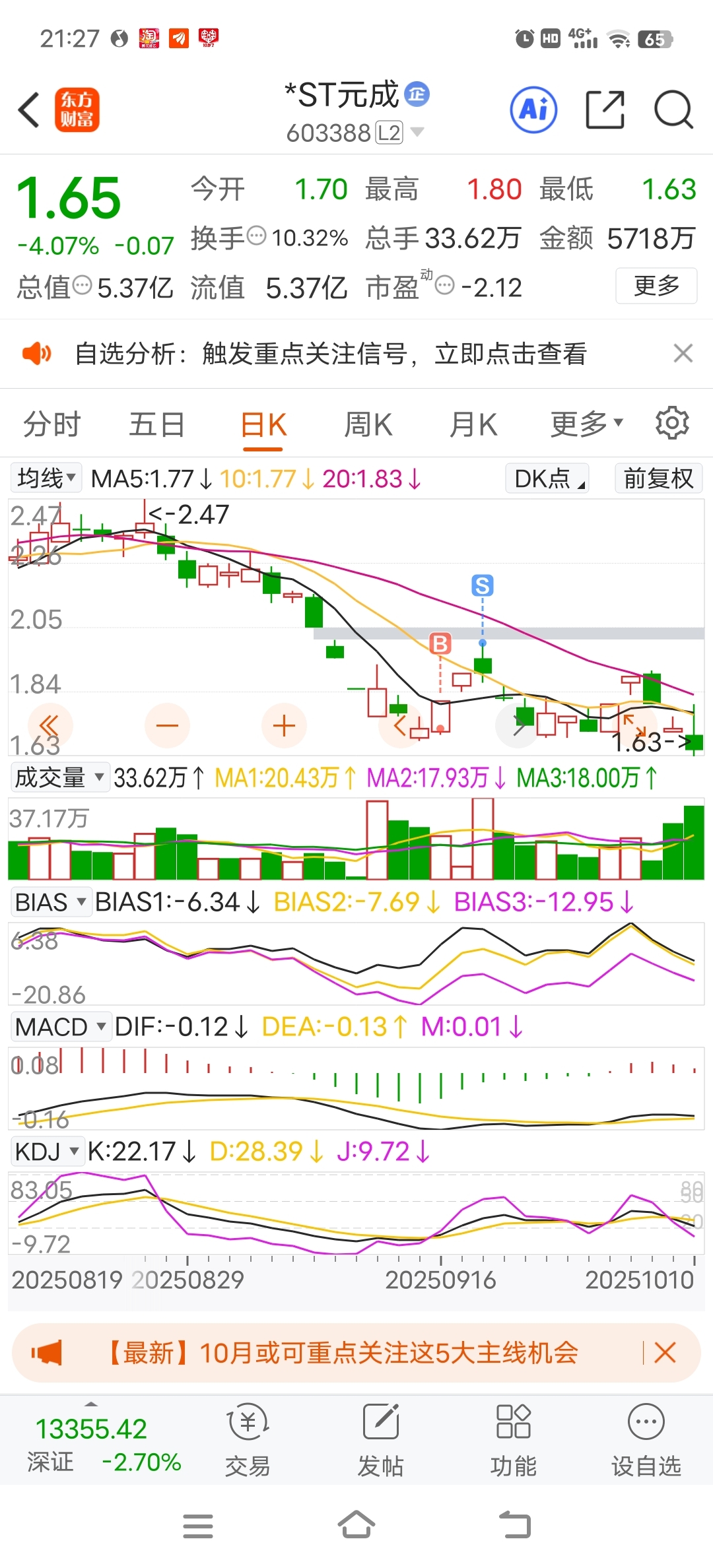
Task: Zoom in the K-line chart with plus
Action: pyautogui.click(x=284, y=725)
